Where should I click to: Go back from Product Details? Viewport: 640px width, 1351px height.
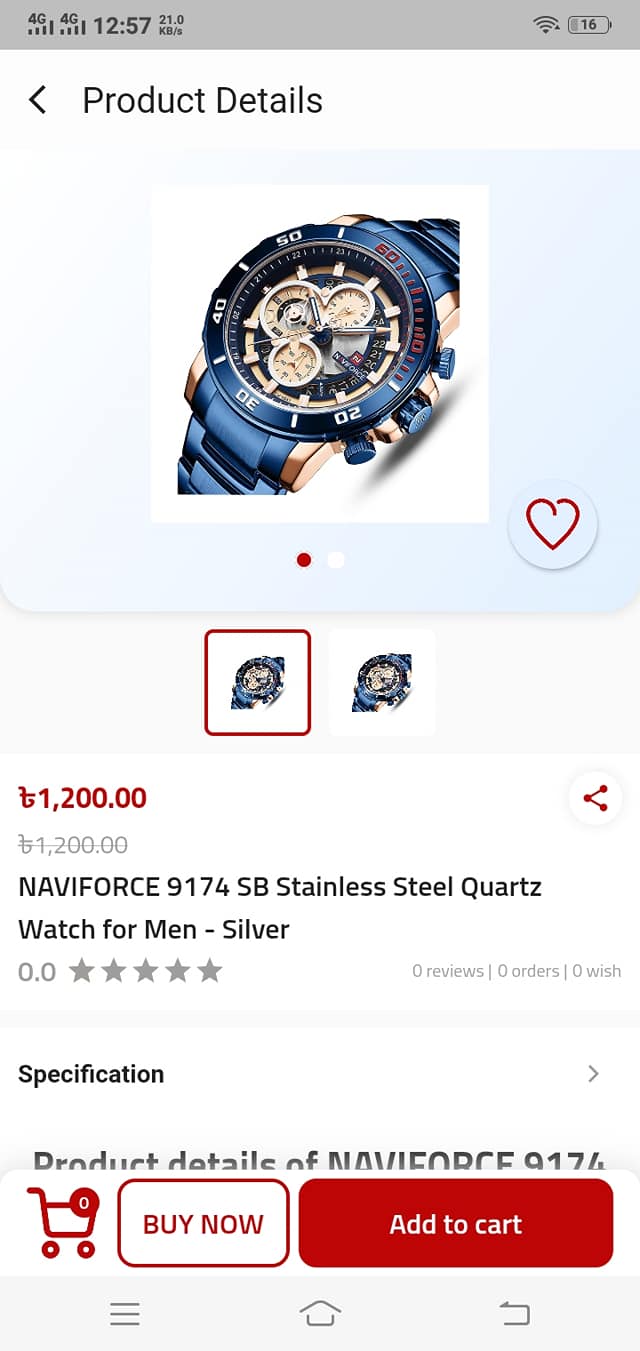(x=38, y=100)
